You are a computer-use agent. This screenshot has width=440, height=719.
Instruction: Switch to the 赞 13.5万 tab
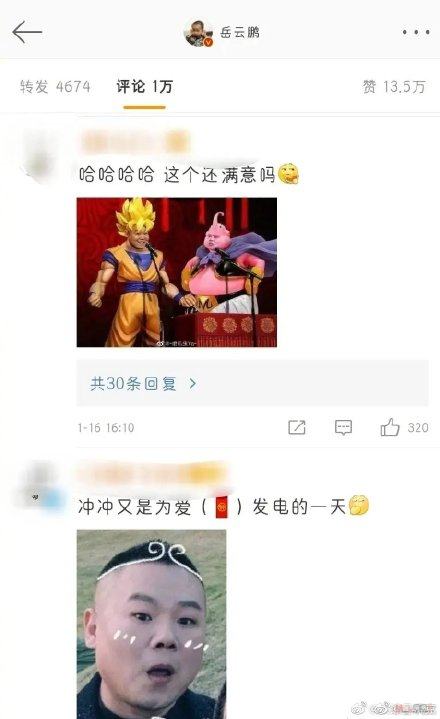tap(394, 86)
